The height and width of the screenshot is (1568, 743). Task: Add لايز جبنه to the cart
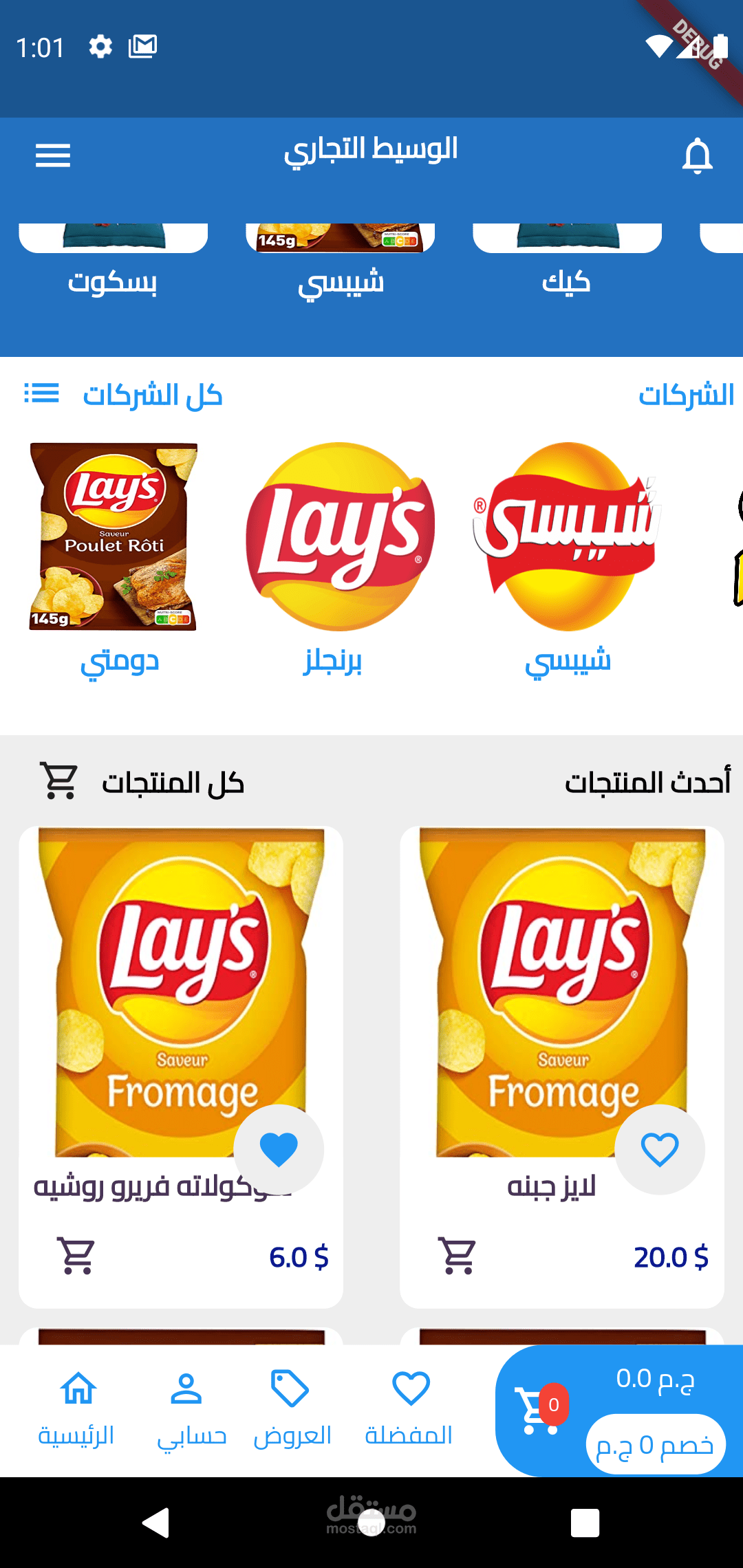coord(458,1256)
